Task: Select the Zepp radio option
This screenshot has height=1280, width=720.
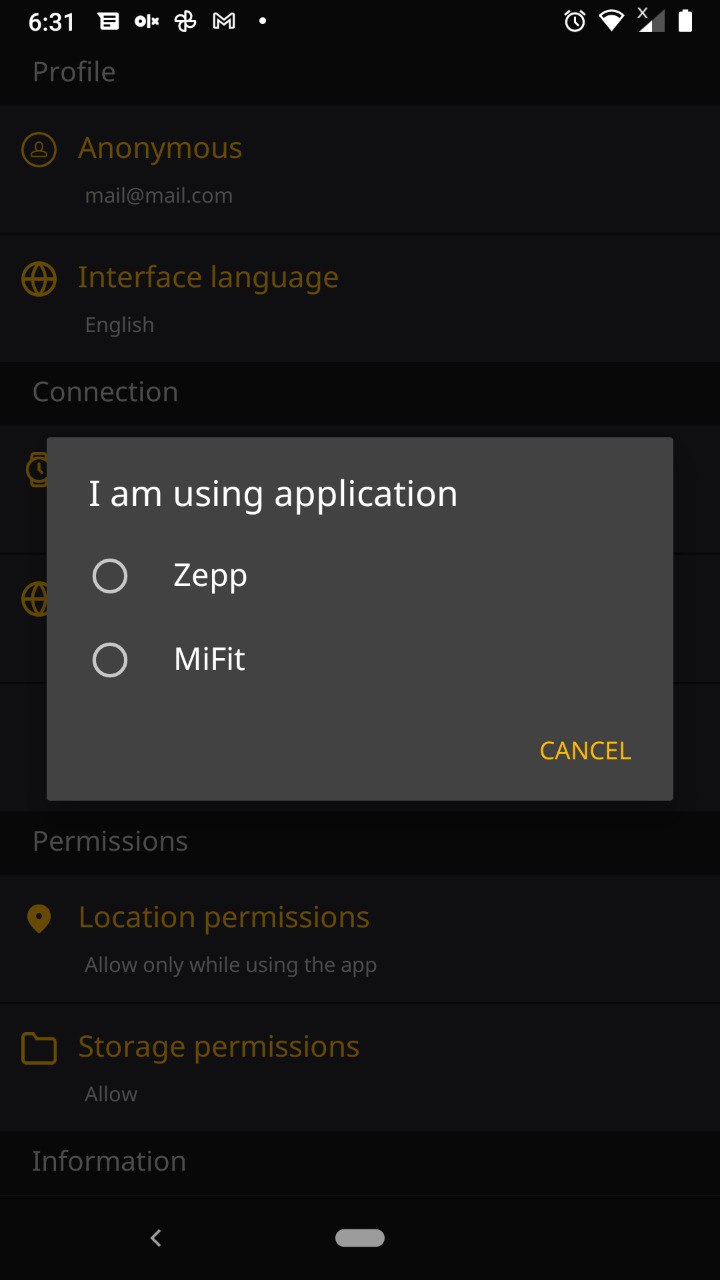Action: pos(359,576)
